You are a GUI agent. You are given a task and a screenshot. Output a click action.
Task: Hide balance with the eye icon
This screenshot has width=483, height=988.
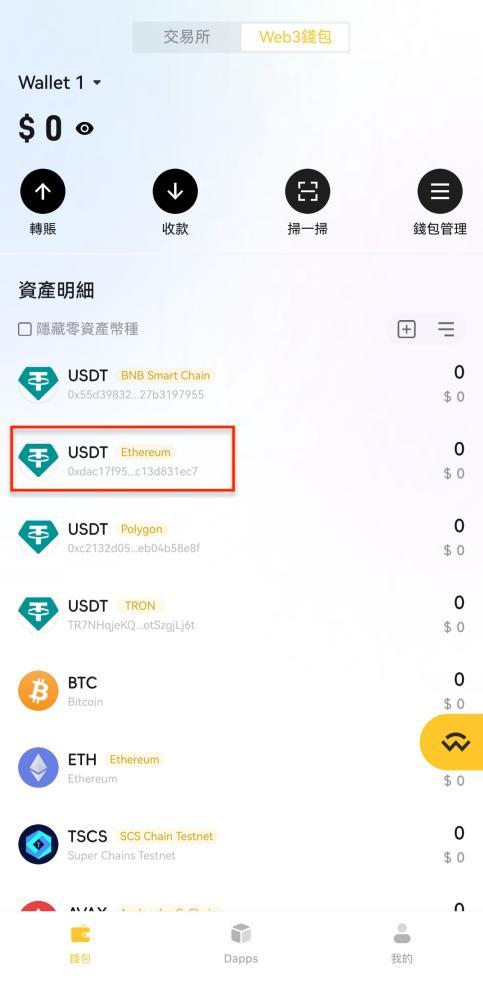point(85,129)
